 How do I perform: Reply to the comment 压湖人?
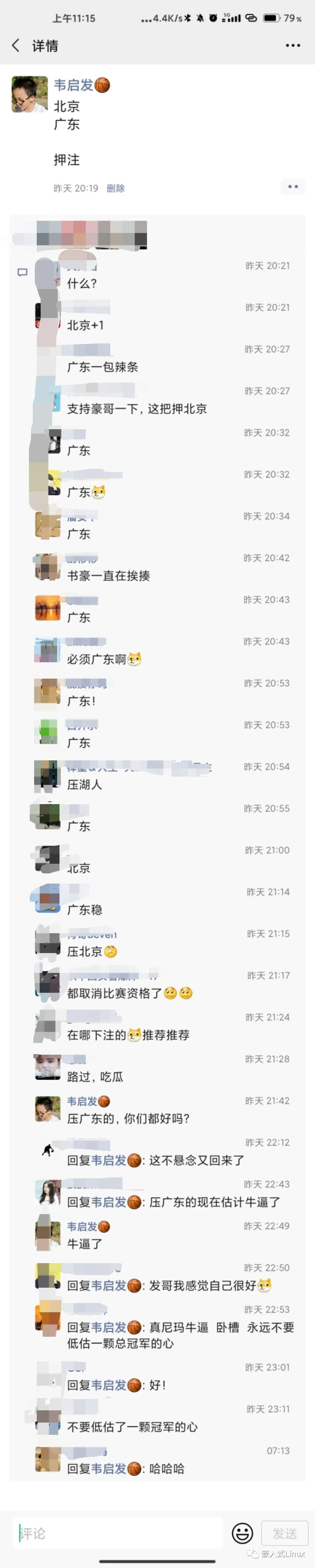point(85,785)
